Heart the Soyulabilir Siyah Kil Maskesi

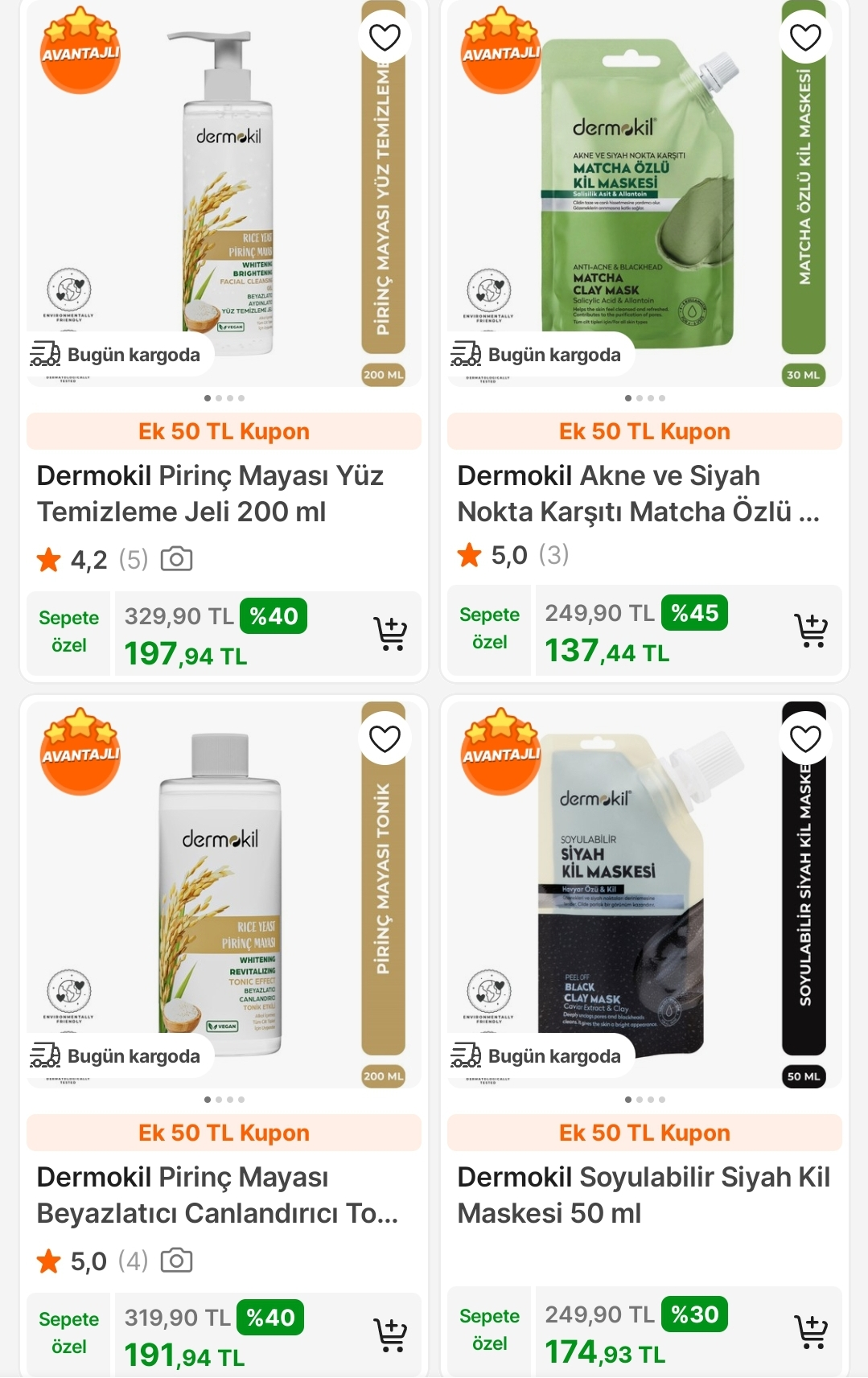805,738
